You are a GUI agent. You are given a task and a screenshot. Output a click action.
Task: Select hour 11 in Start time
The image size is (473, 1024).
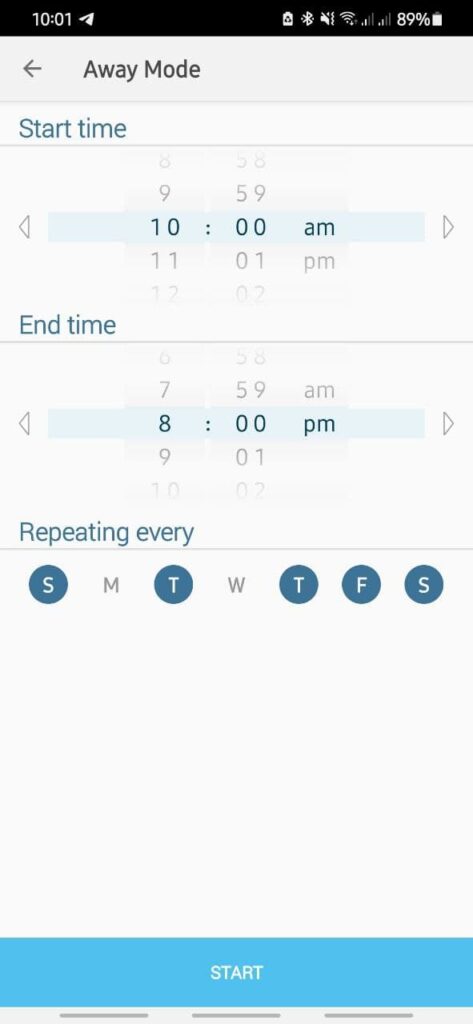[165, 261]
